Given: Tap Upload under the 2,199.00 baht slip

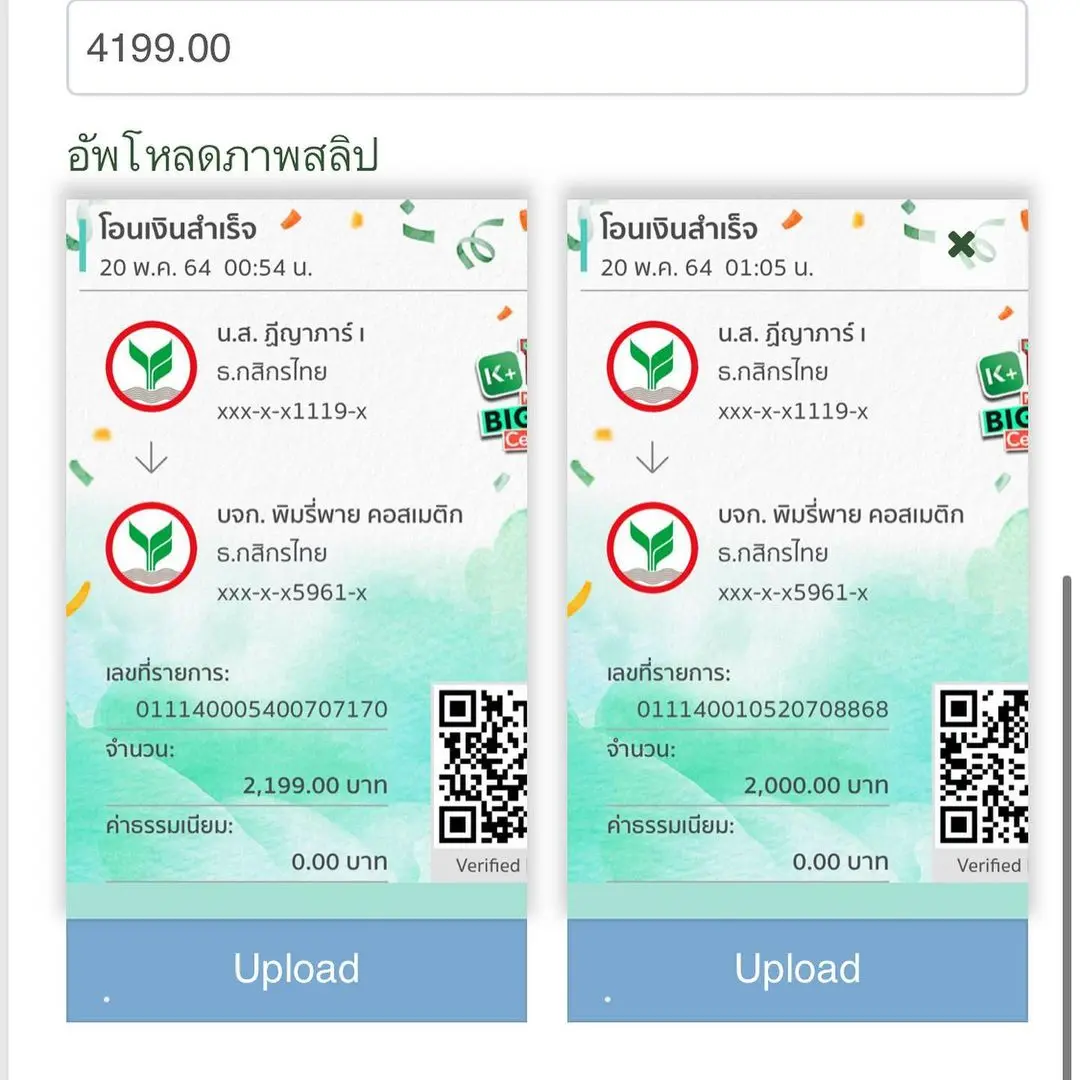Looking at the screenshot, I should 296,969.
